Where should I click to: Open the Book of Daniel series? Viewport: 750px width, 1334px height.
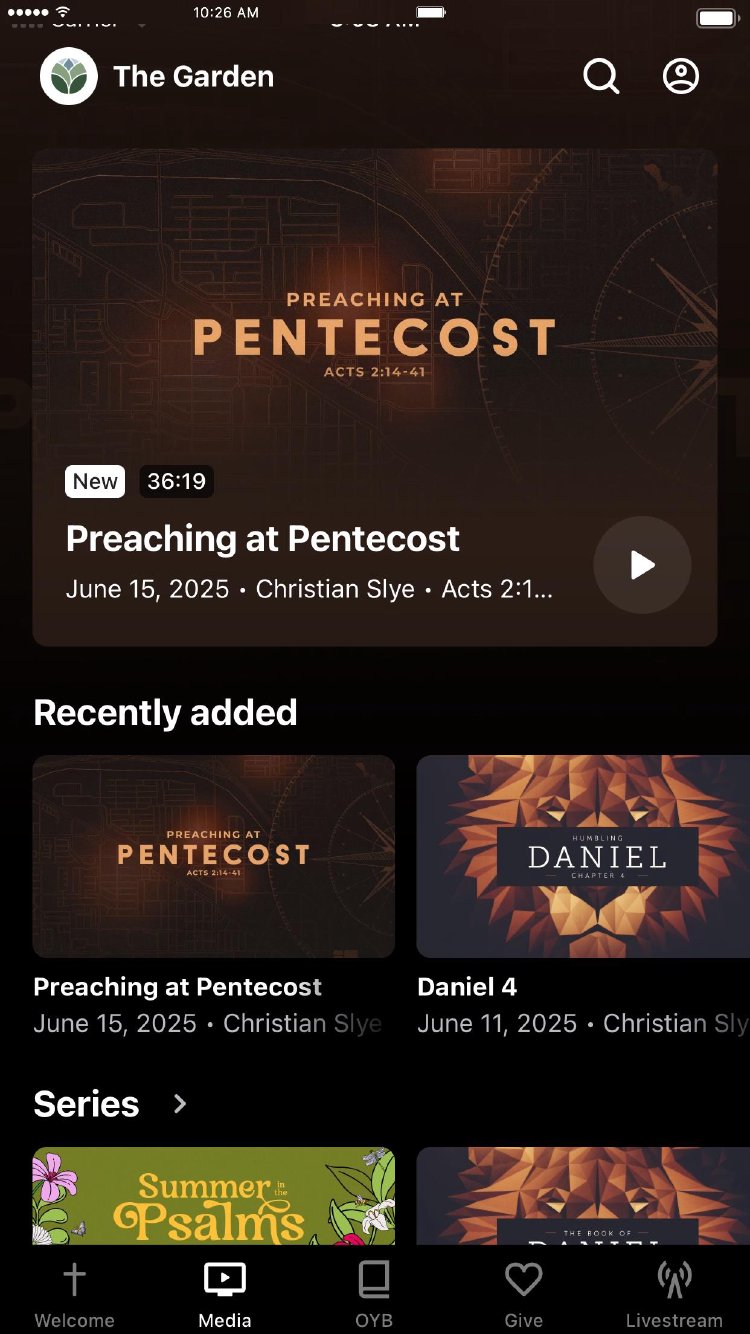(x=583, y=1196)
